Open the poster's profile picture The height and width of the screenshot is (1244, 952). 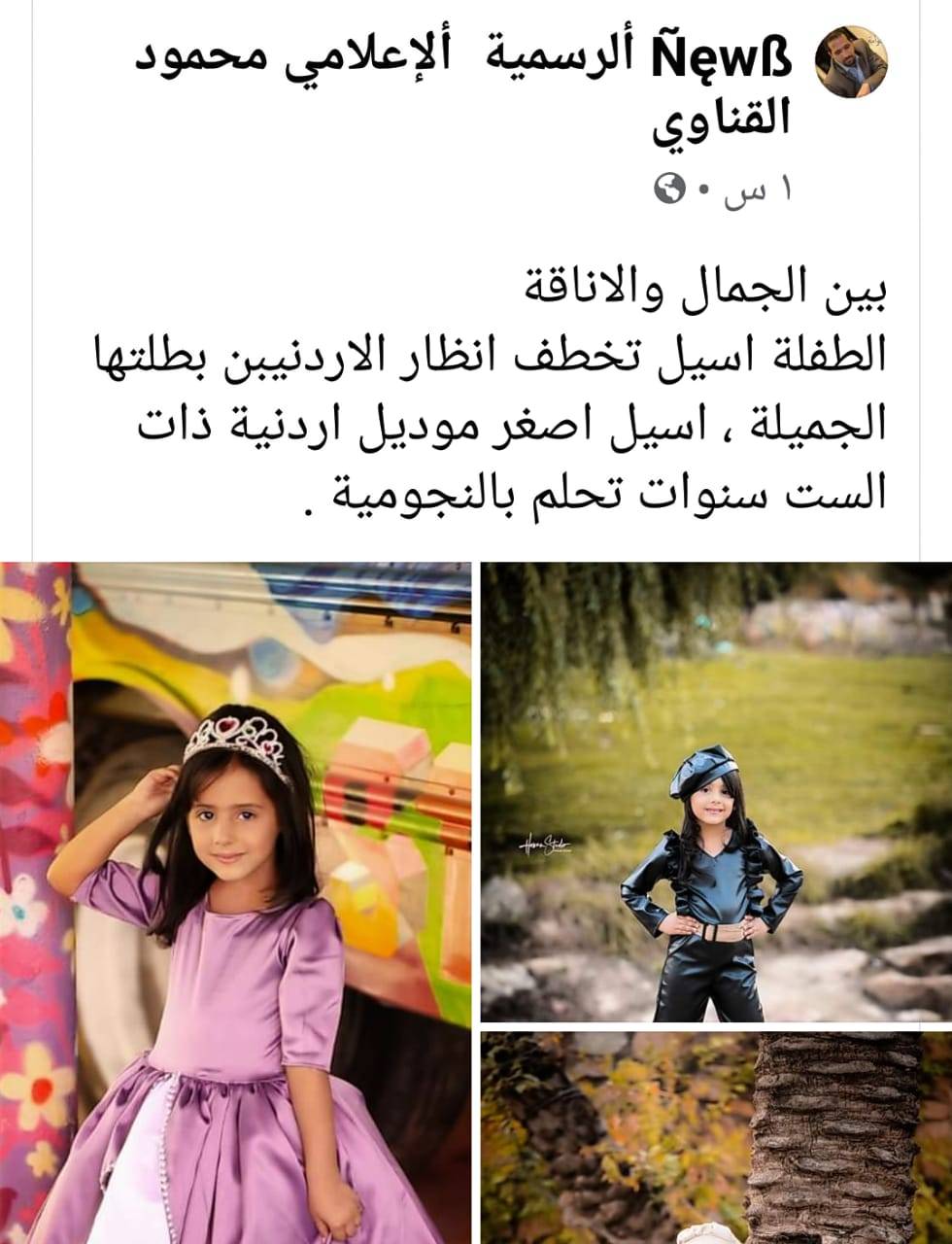[850, 62]
